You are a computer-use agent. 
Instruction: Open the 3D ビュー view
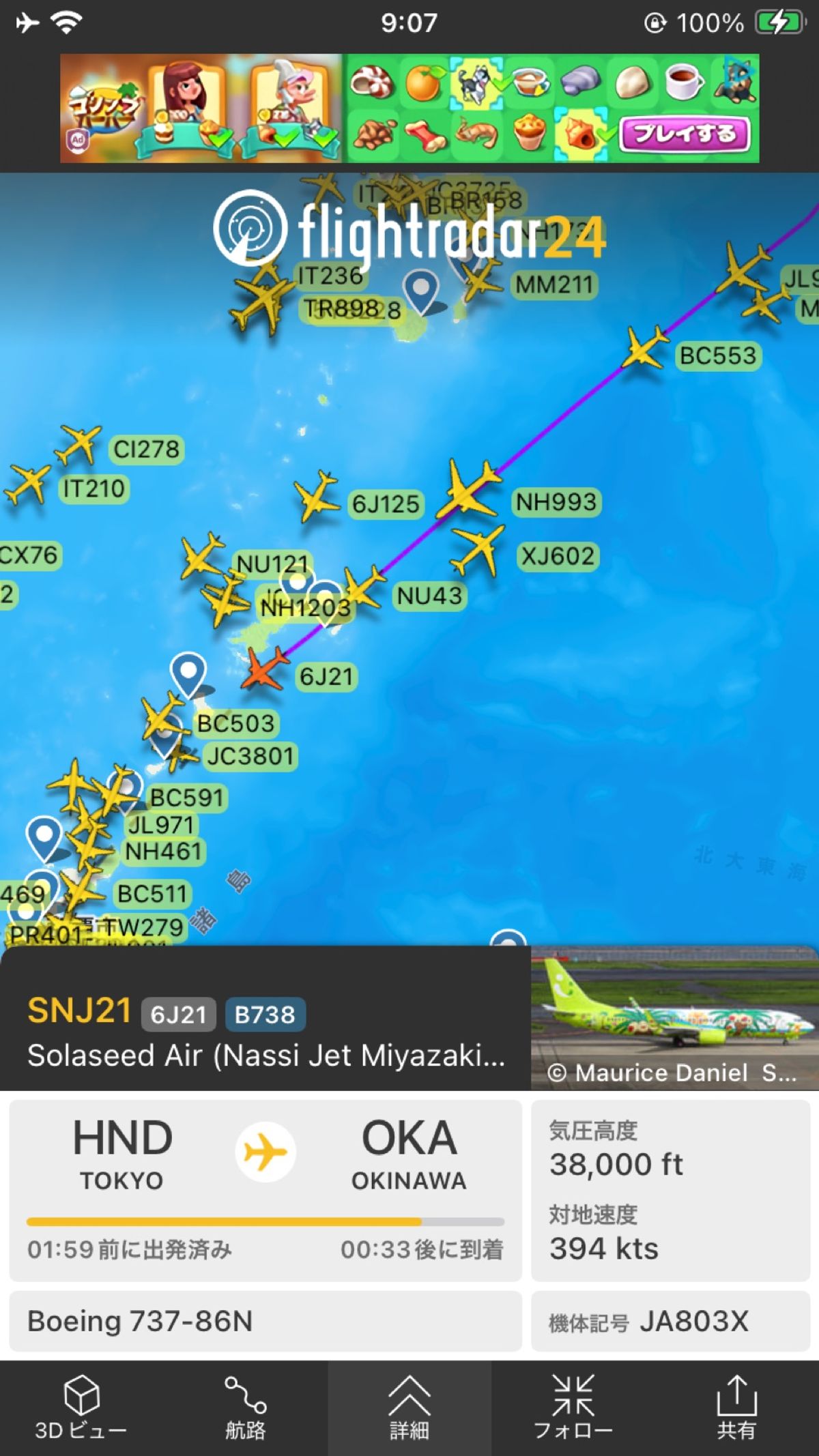[x=81, y=1408]
